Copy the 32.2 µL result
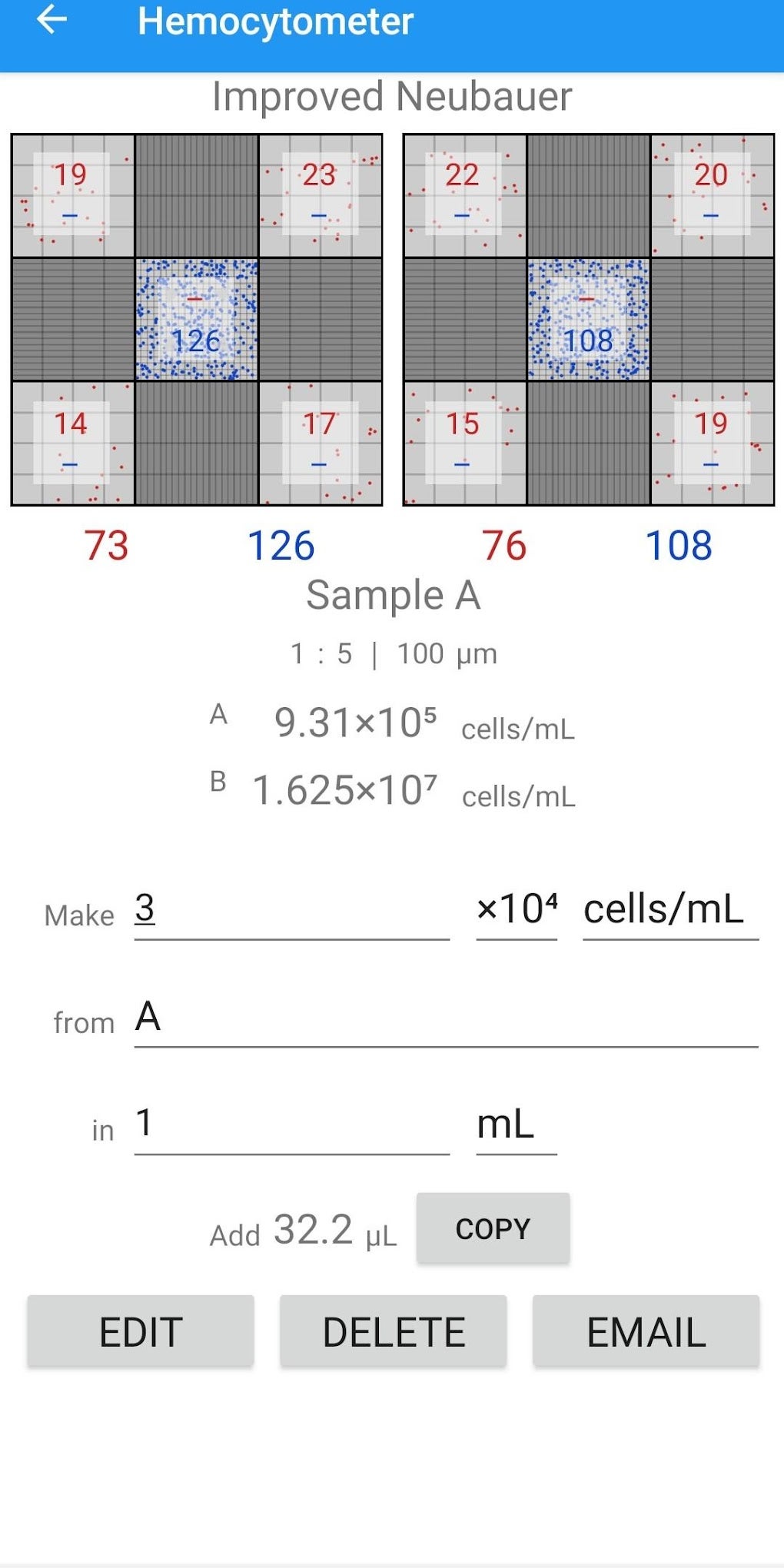This screenshot has width=784, height=1568. (493, 1228)
